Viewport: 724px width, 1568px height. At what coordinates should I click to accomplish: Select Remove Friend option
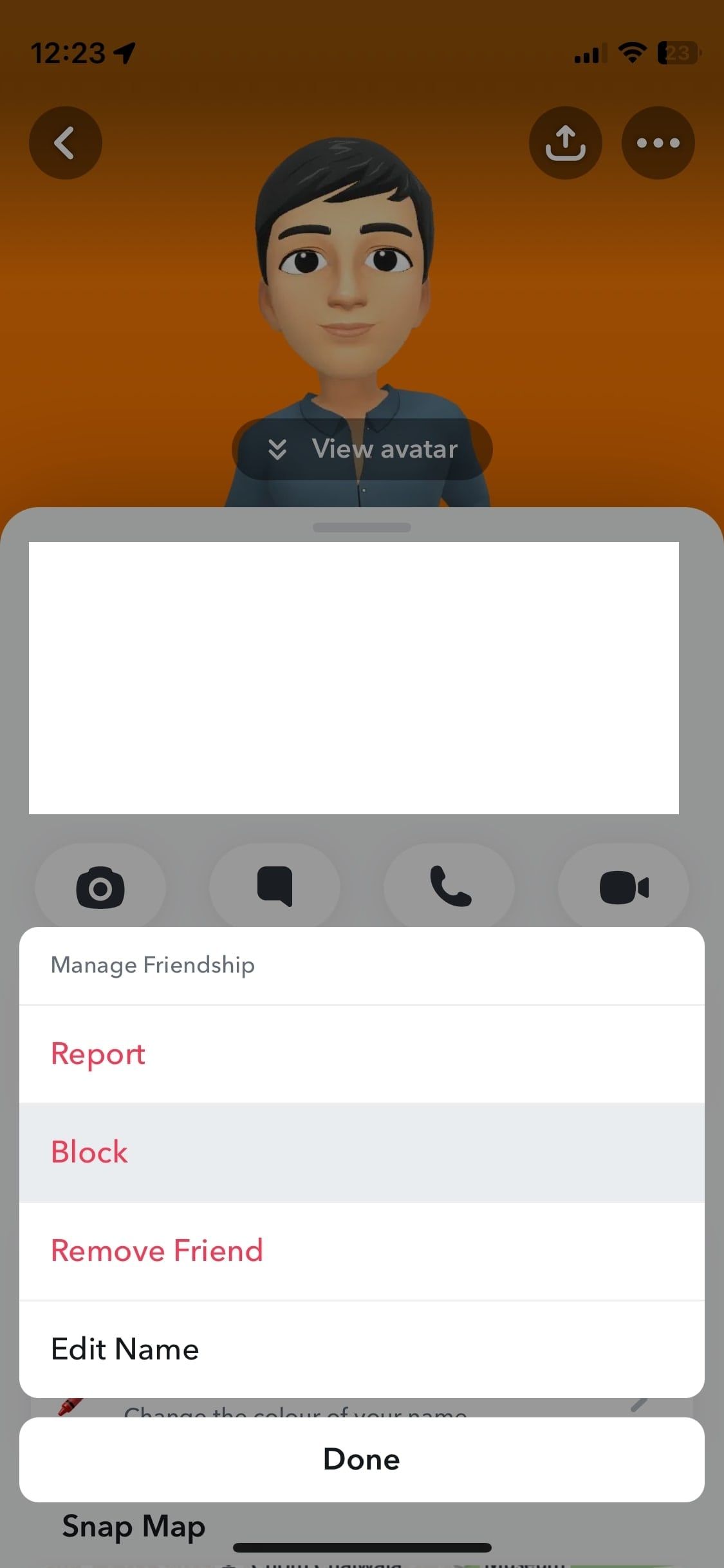pyautogui.click(x=156, y=1251)
